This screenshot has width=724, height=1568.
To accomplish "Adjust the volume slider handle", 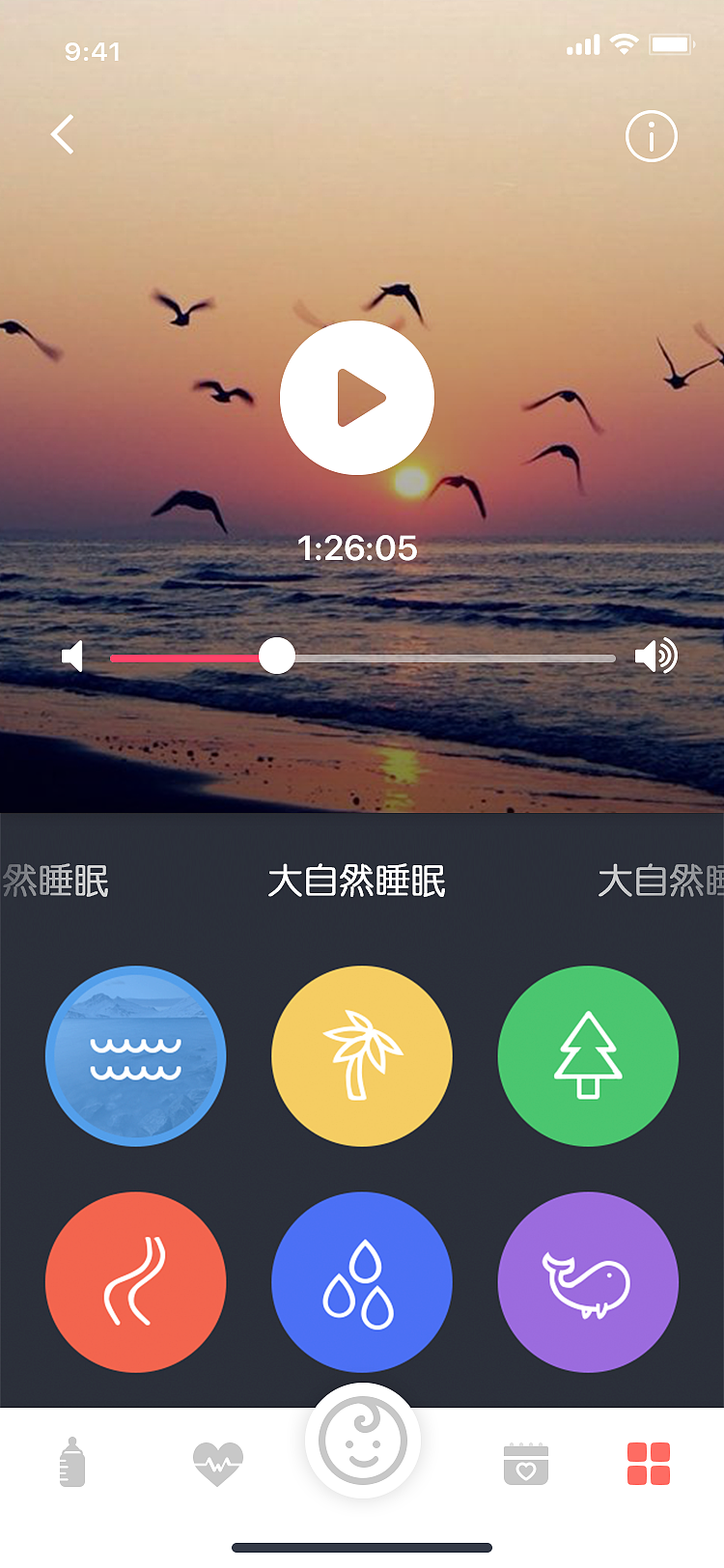I will [278, 657].
